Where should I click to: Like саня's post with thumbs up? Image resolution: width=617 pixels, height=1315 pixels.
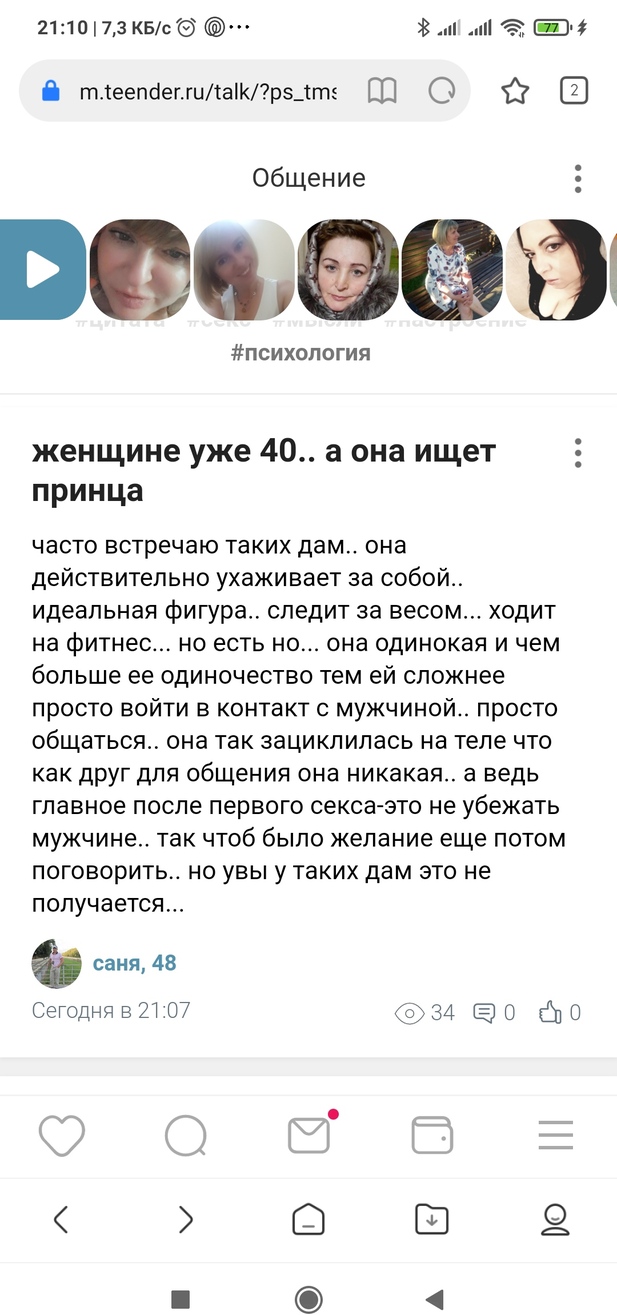tap(559, 1013)
